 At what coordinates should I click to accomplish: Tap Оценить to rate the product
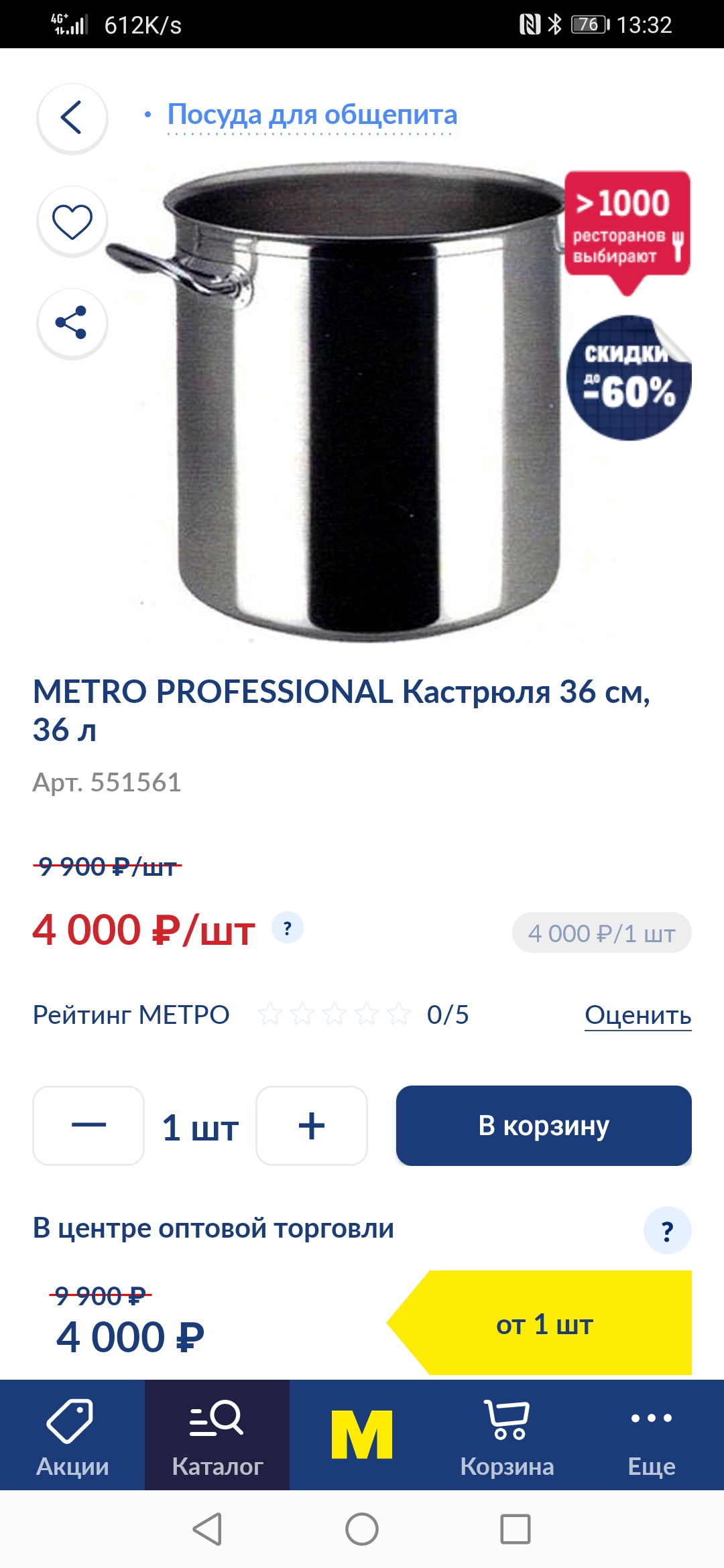[638, 1015]
